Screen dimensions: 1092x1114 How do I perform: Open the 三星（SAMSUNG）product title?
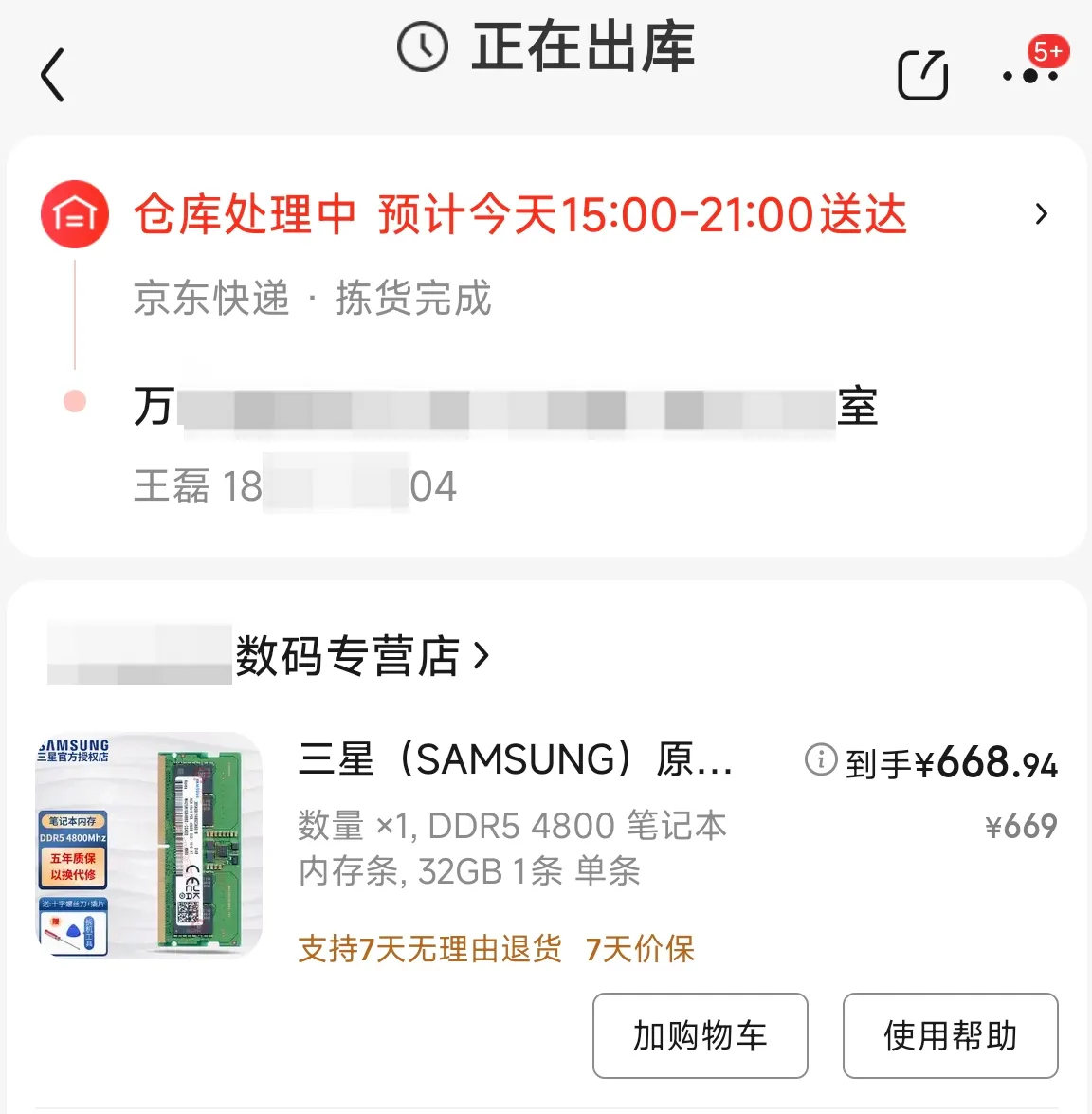(x=515, y=760)
